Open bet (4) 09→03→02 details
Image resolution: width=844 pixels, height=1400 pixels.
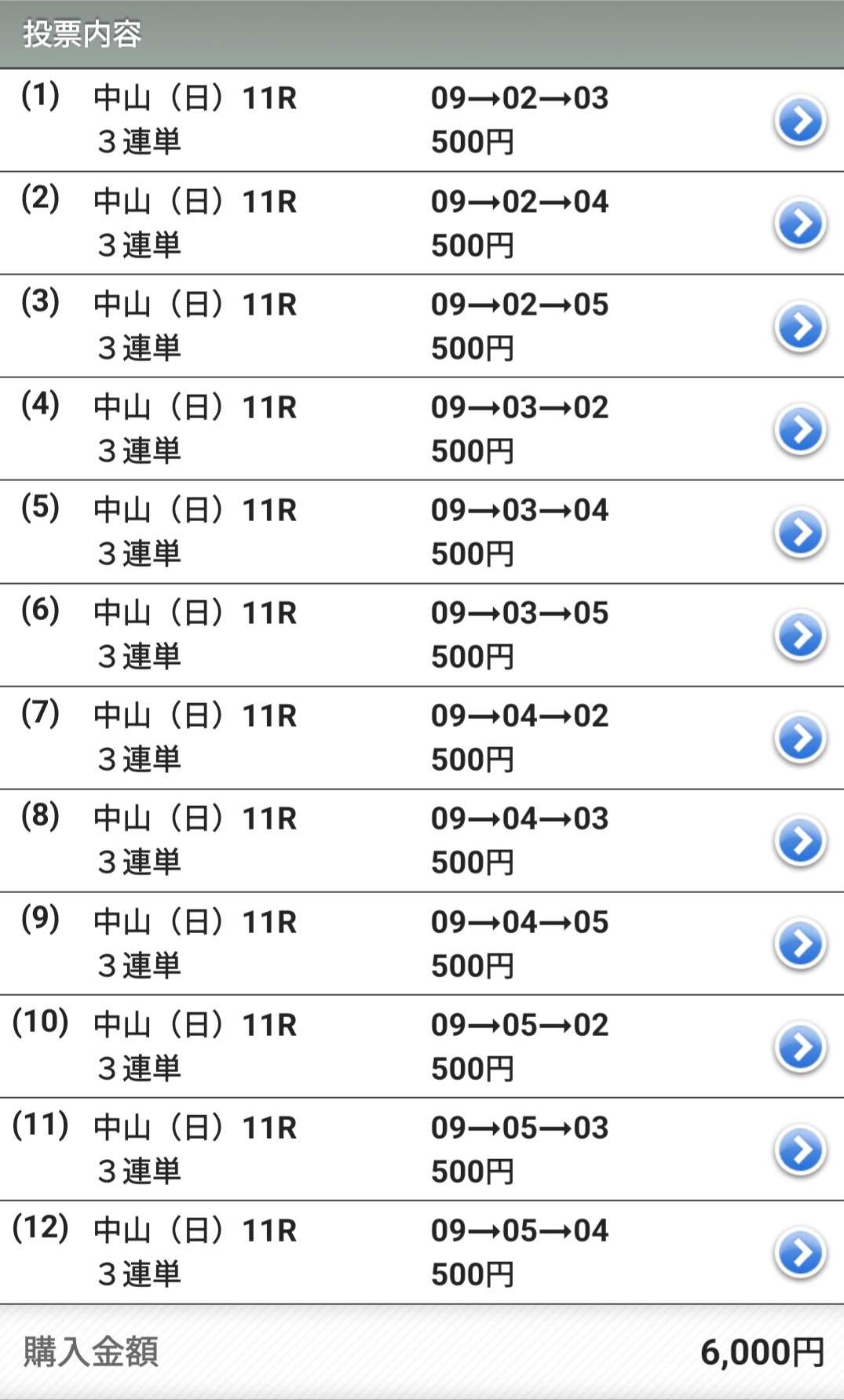[x=800, y=429]
